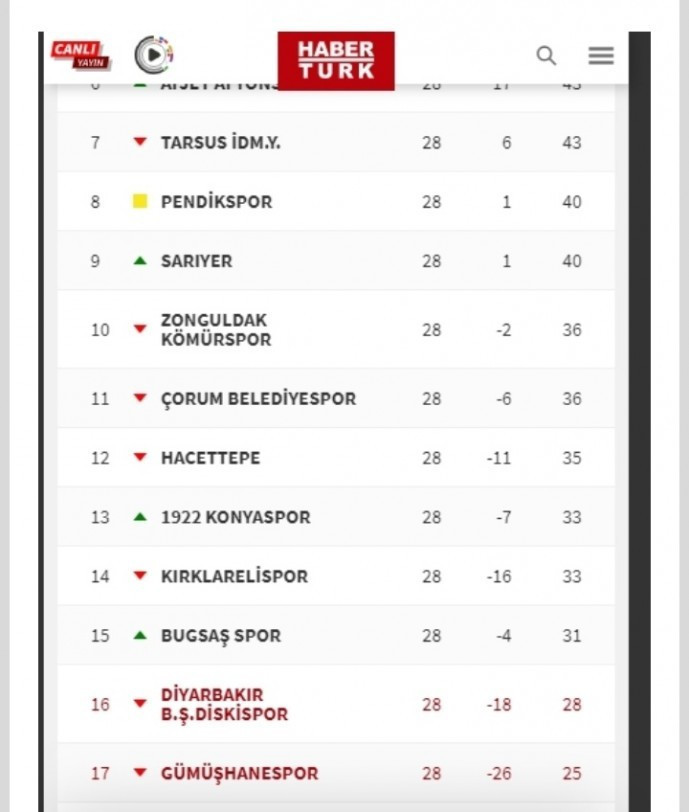This screenshot has height=812, width=689.
Task: Go to Habertürk home via header logo
Action: tap(336, 60)
